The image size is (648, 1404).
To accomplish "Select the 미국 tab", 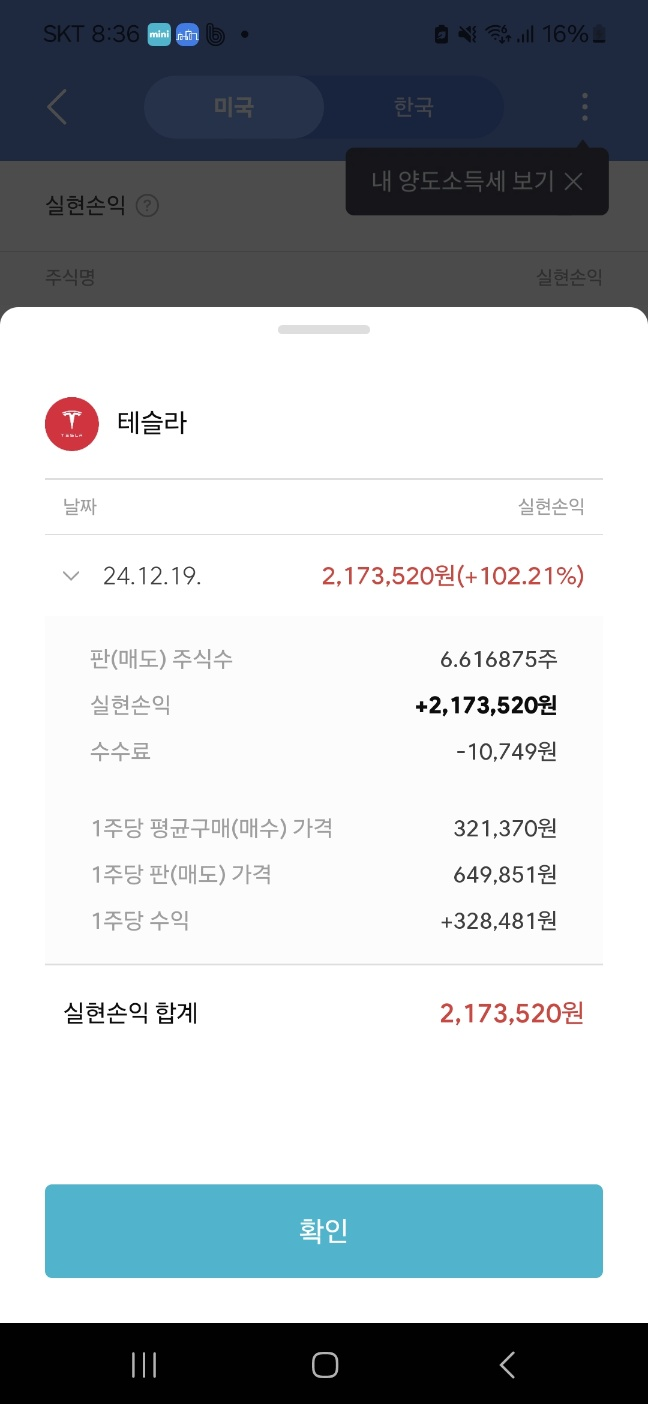I will pos(234,107).
